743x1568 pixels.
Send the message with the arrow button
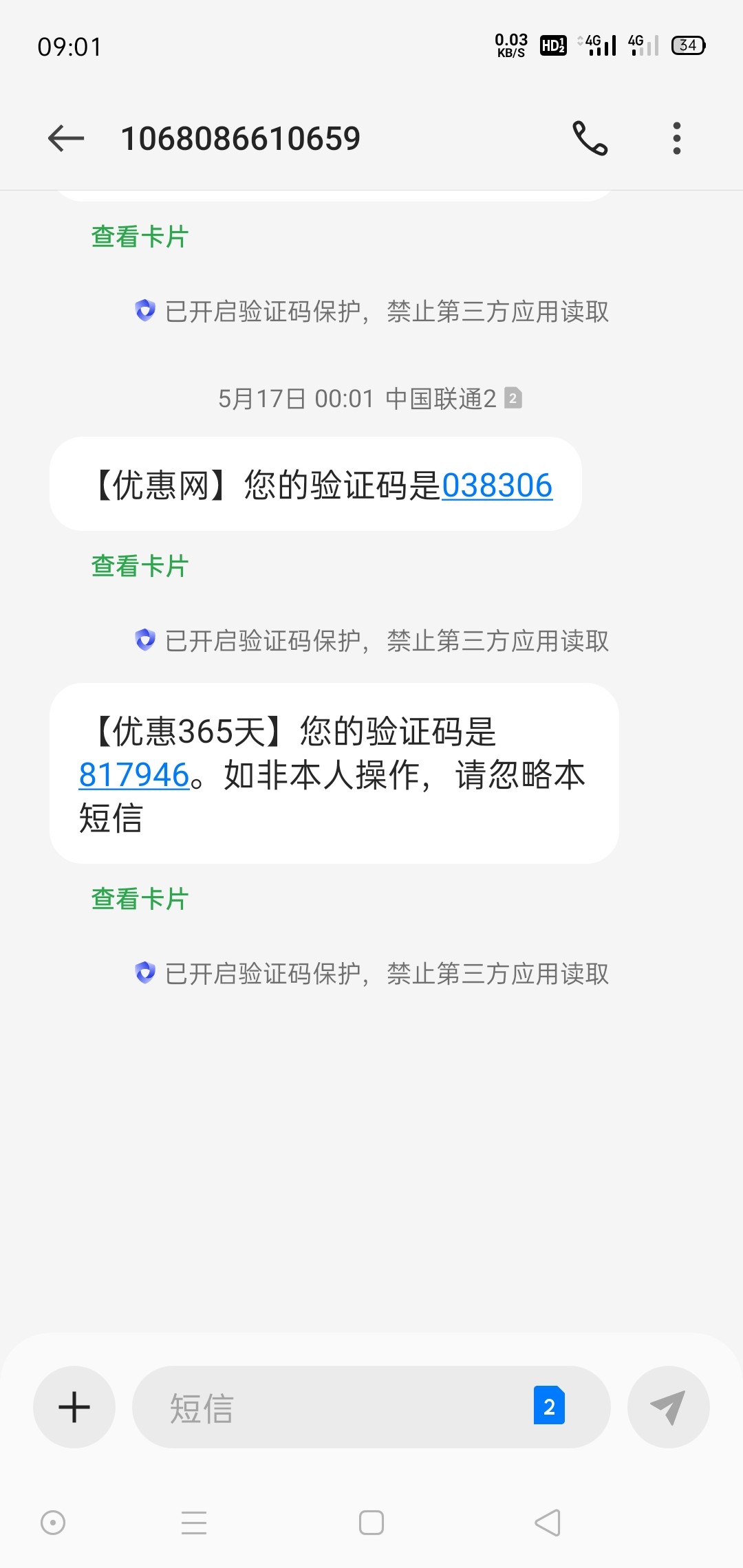coord(668,1407)
